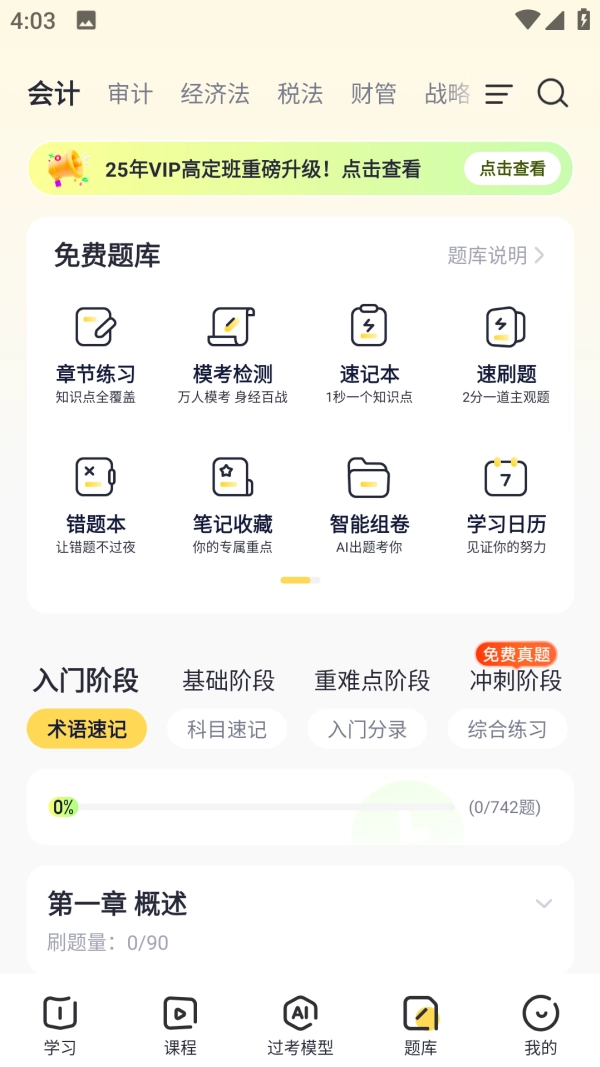
Task: Select the 冲刺阶段 stage tab
Action: coord(516,681)
